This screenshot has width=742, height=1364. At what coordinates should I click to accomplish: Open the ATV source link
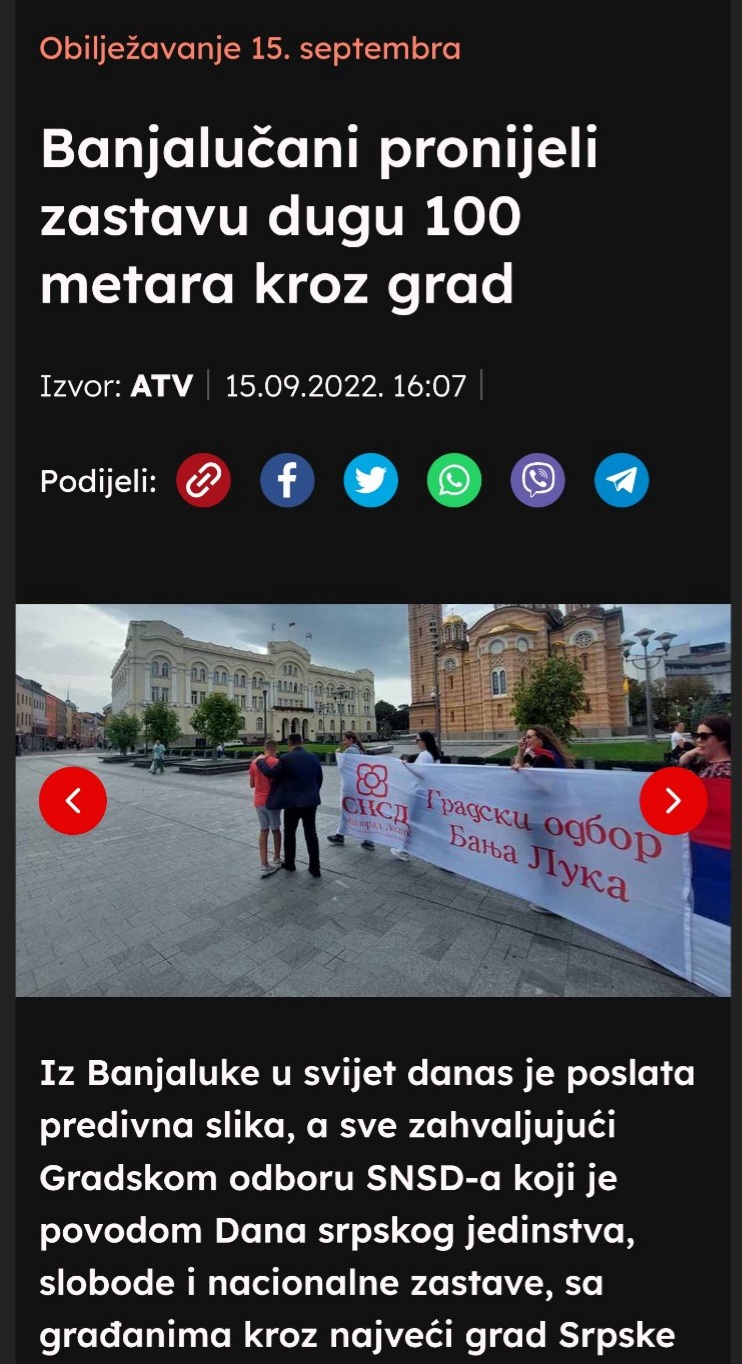161,386
